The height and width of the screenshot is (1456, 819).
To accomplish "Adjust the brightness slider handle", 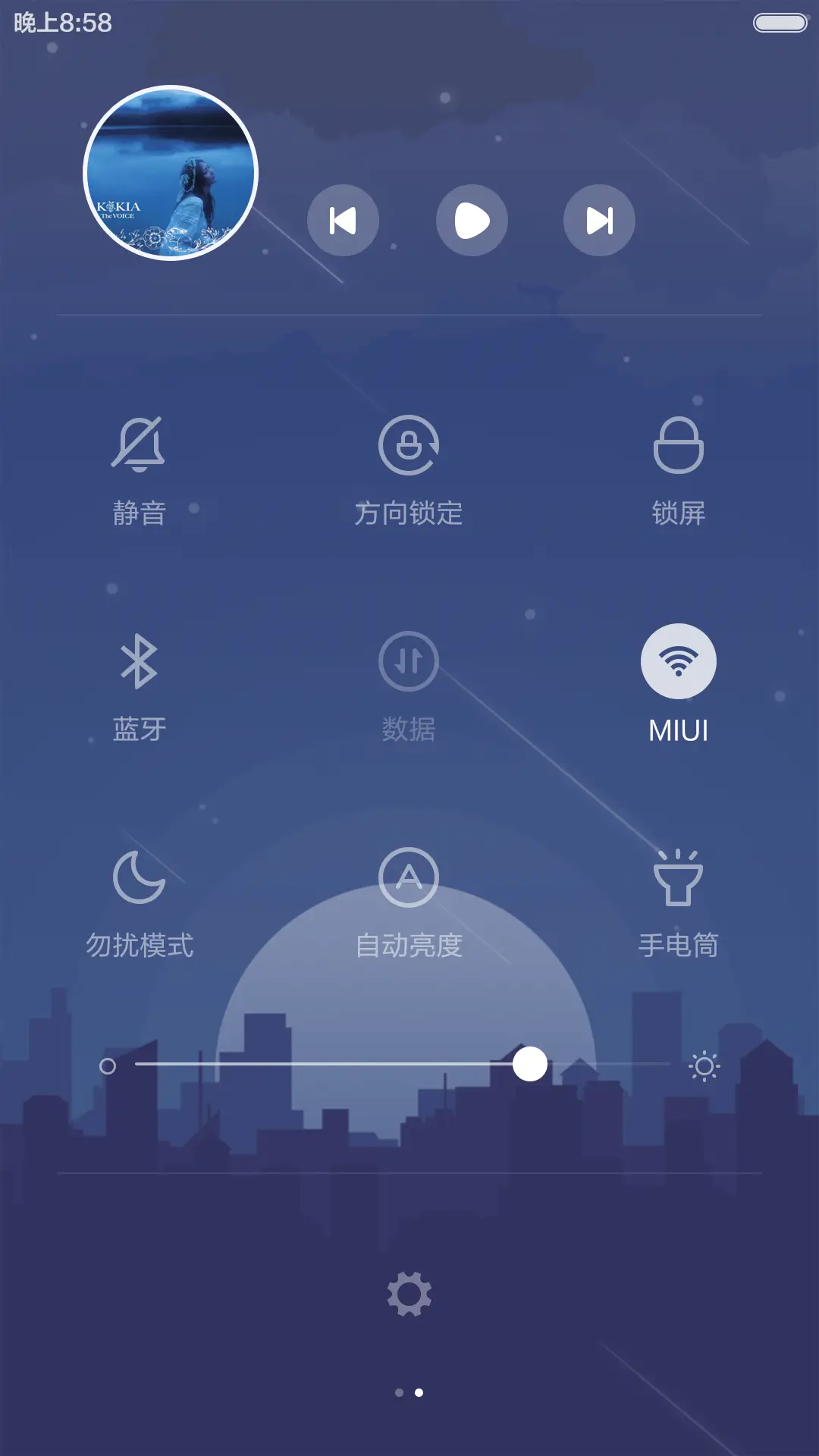I will pos(532,1066).
